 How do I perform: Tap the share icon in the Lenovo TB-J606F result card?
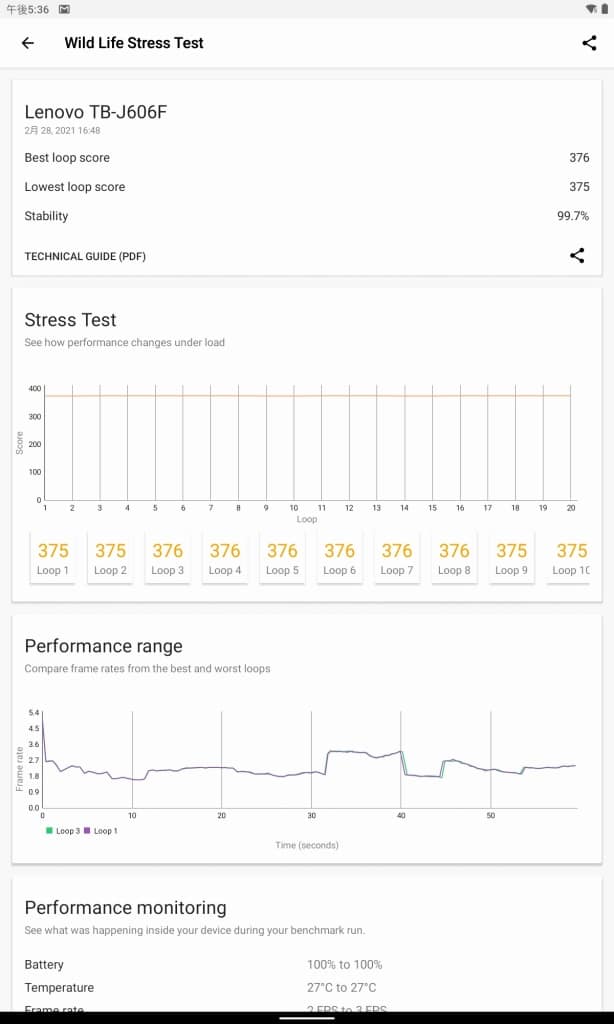tap(577, 255)
